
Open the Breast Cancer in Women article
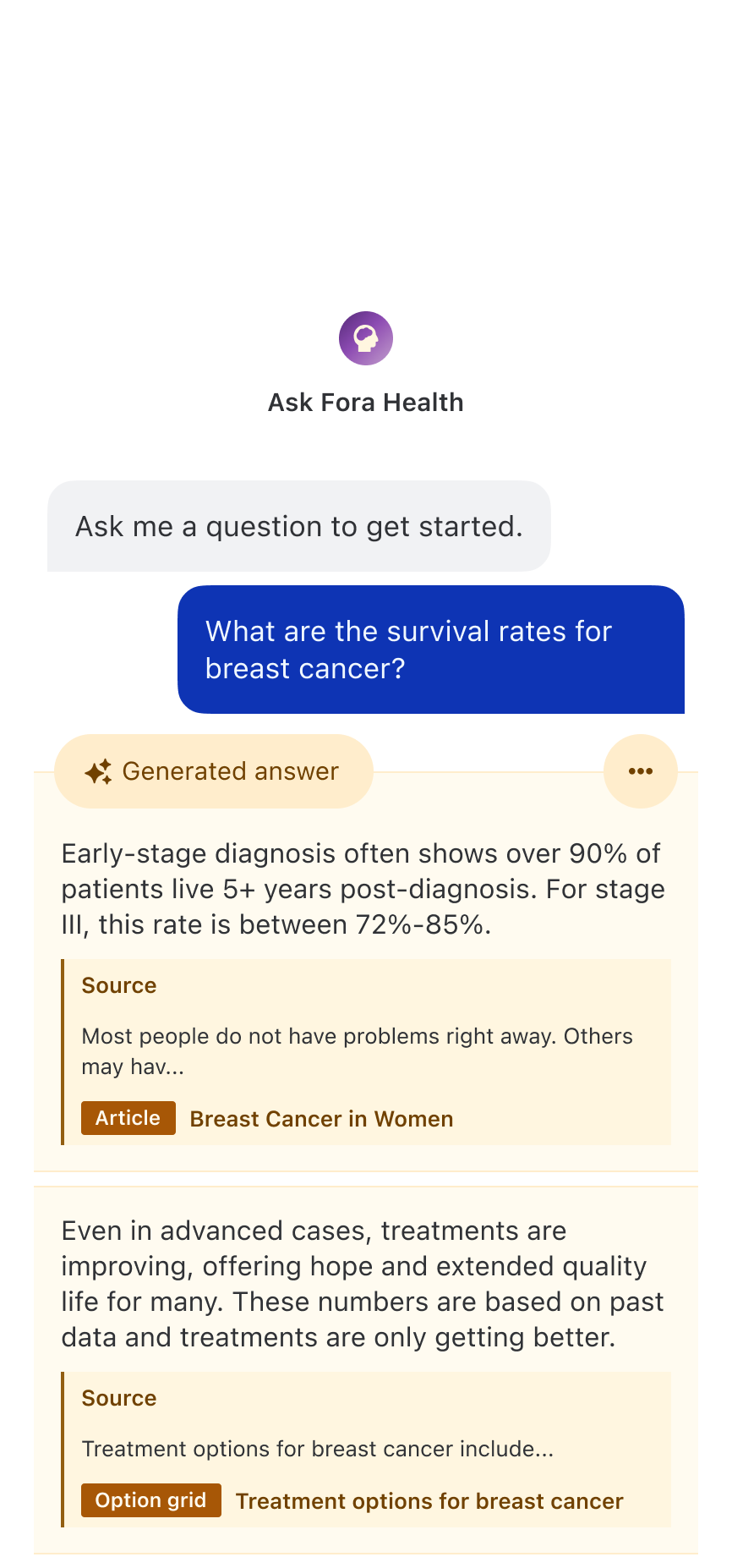[x=321, y=1118]
